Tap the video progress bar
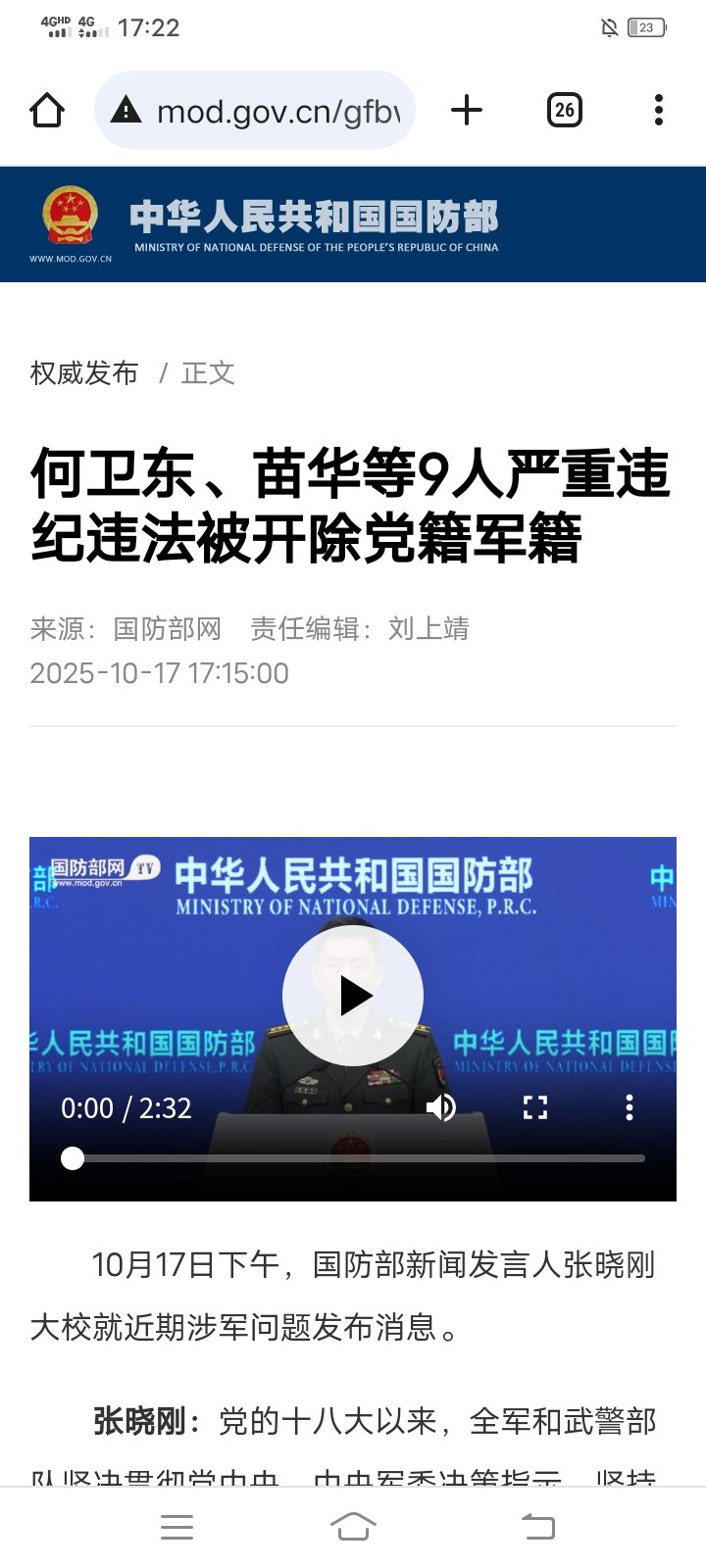 click(x=358, y=1158)
